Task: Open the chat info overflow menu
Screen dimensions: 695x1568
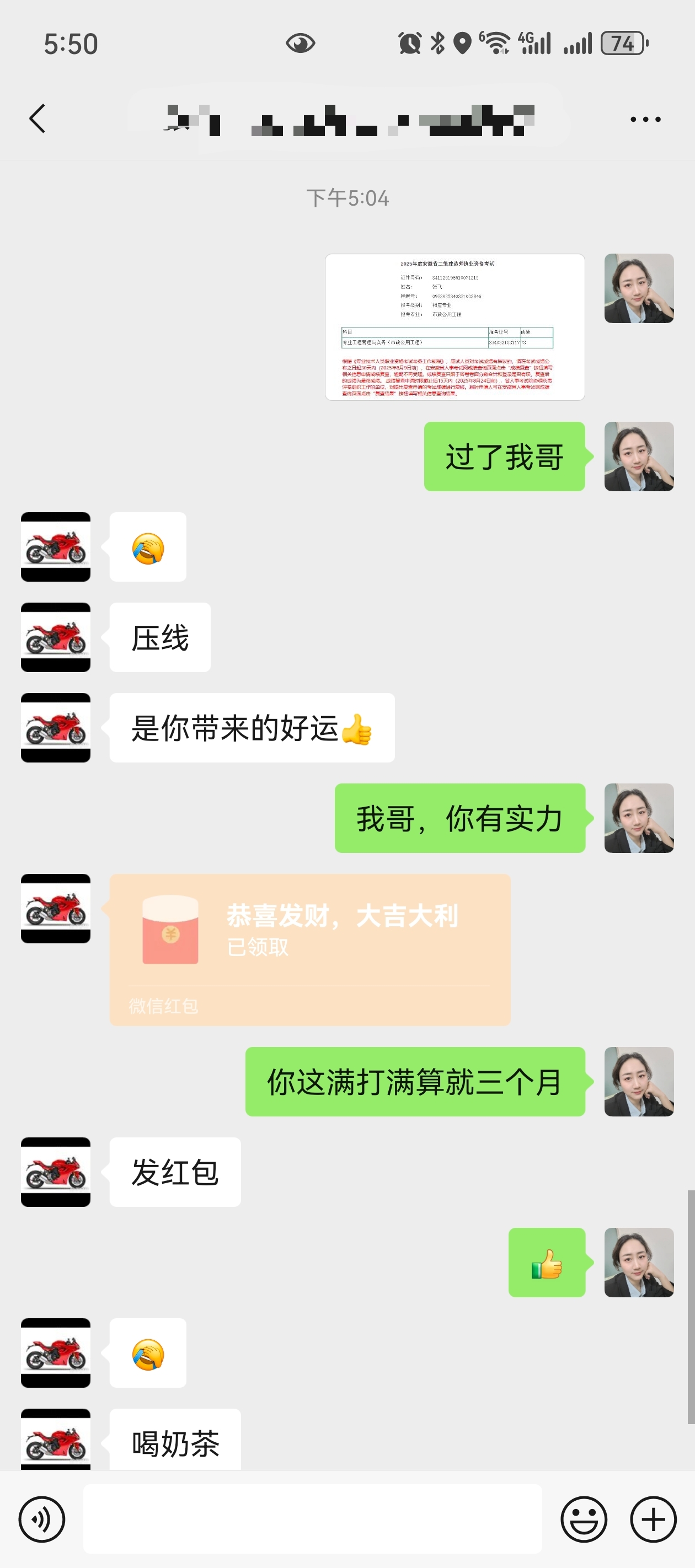Action: tap(645, 119)
